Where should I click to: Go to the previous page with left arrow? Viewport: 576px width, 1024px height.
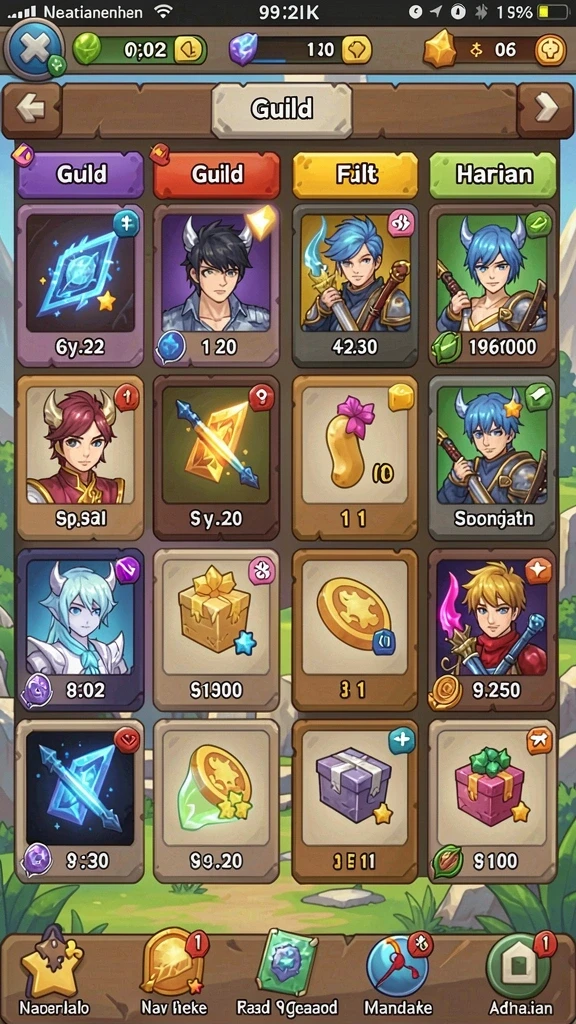(31, 108)
